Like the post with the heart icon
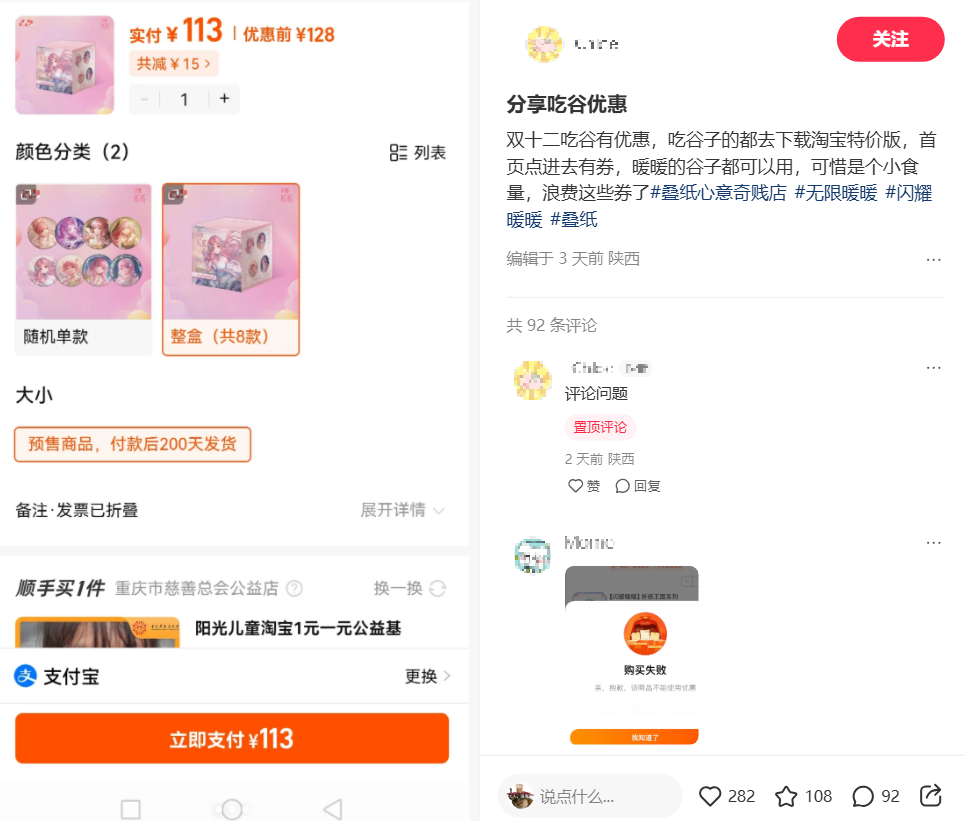The height and width of the screenshot is (821, 965). (x=711, y=796)
